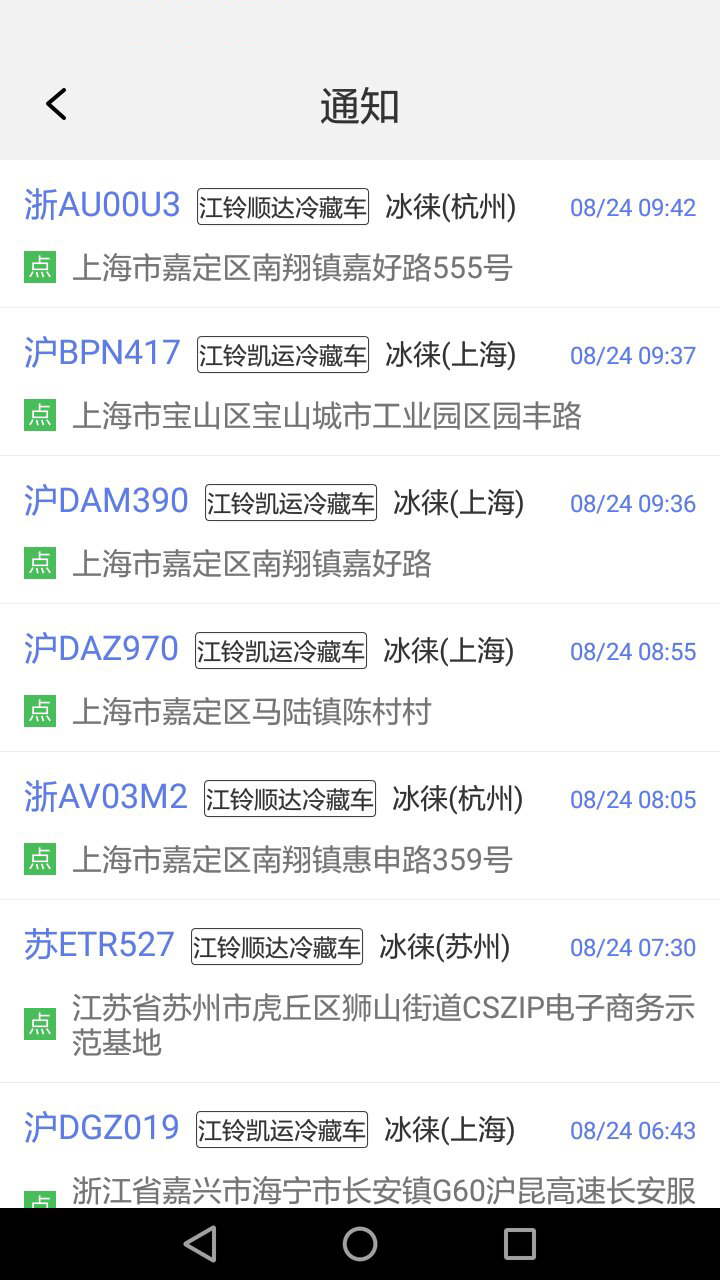
Task: Select the 沪DAZ970 notification row
Action: click(x=360, y=678)
